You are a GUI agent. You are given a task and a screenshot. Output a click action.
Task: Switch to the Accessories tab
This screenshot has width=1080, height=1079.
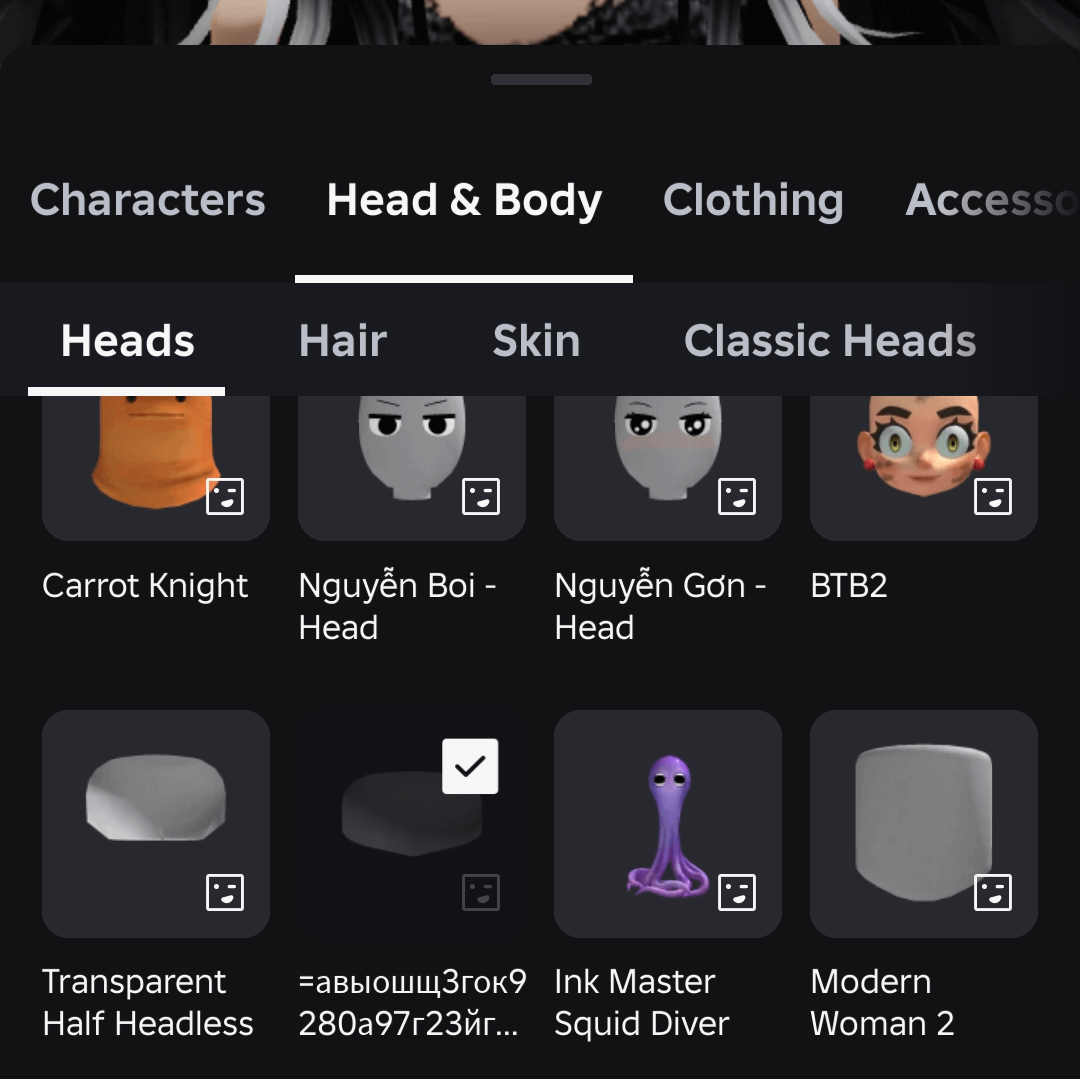click(x=990, y=200)
